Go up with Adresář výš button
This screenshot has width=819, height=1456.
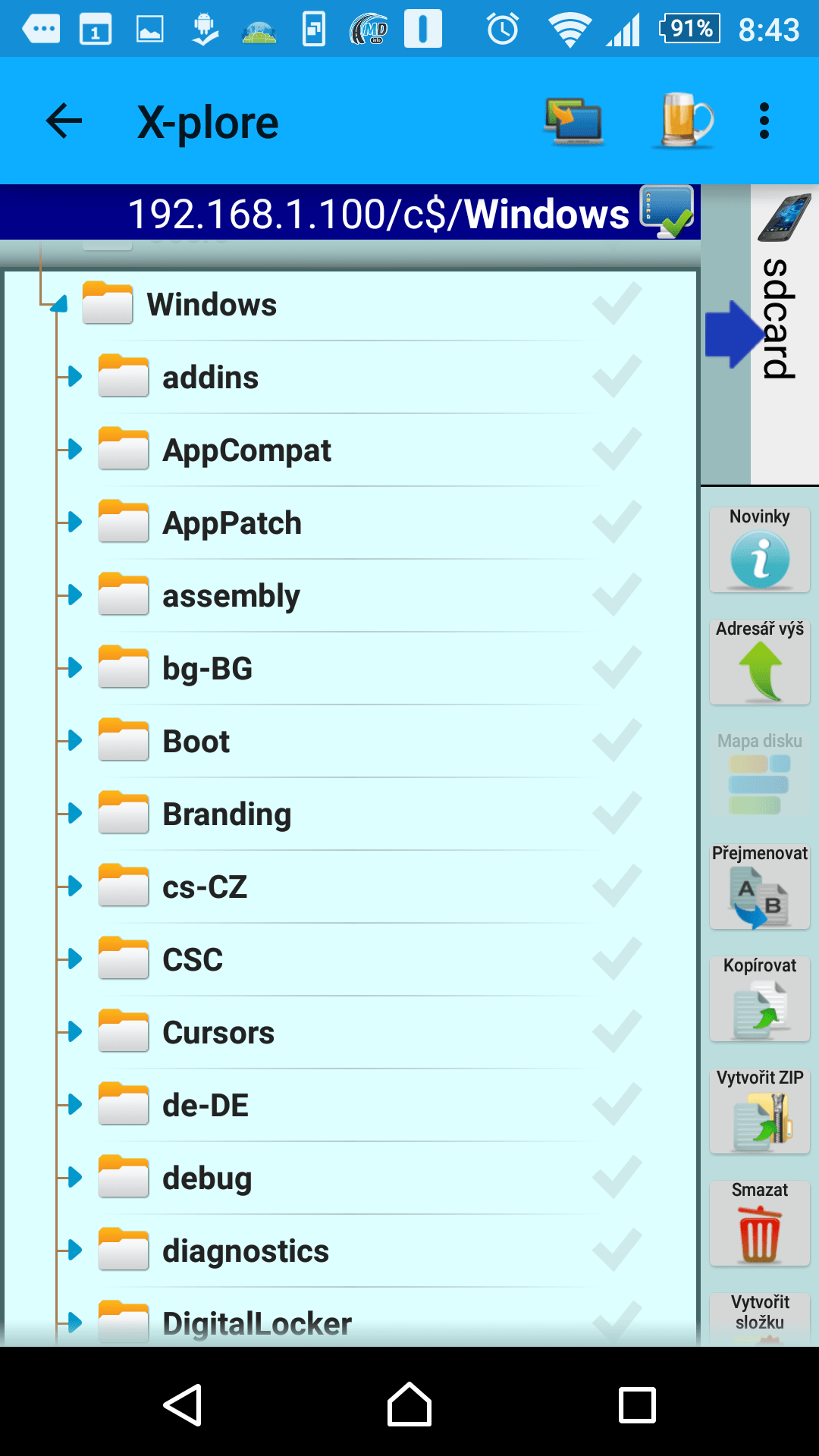pos(760,662)
